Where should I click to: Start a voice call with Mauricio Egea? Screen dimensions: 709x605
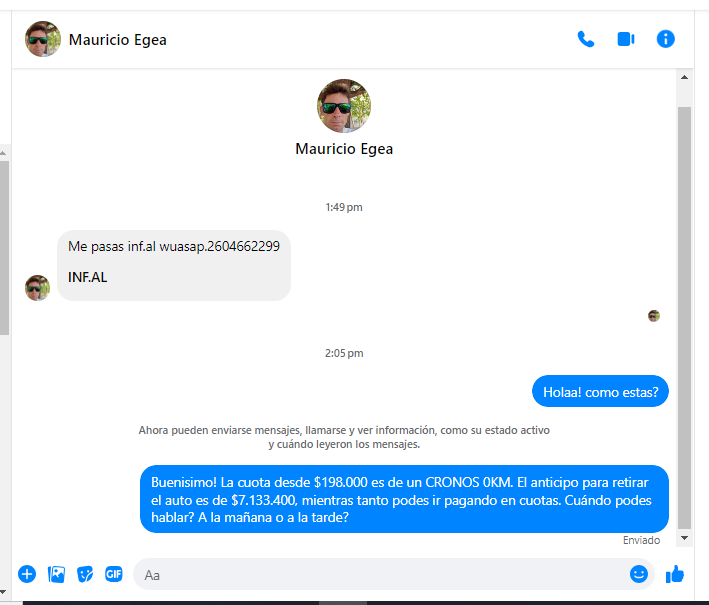click(x=586, y=39)
